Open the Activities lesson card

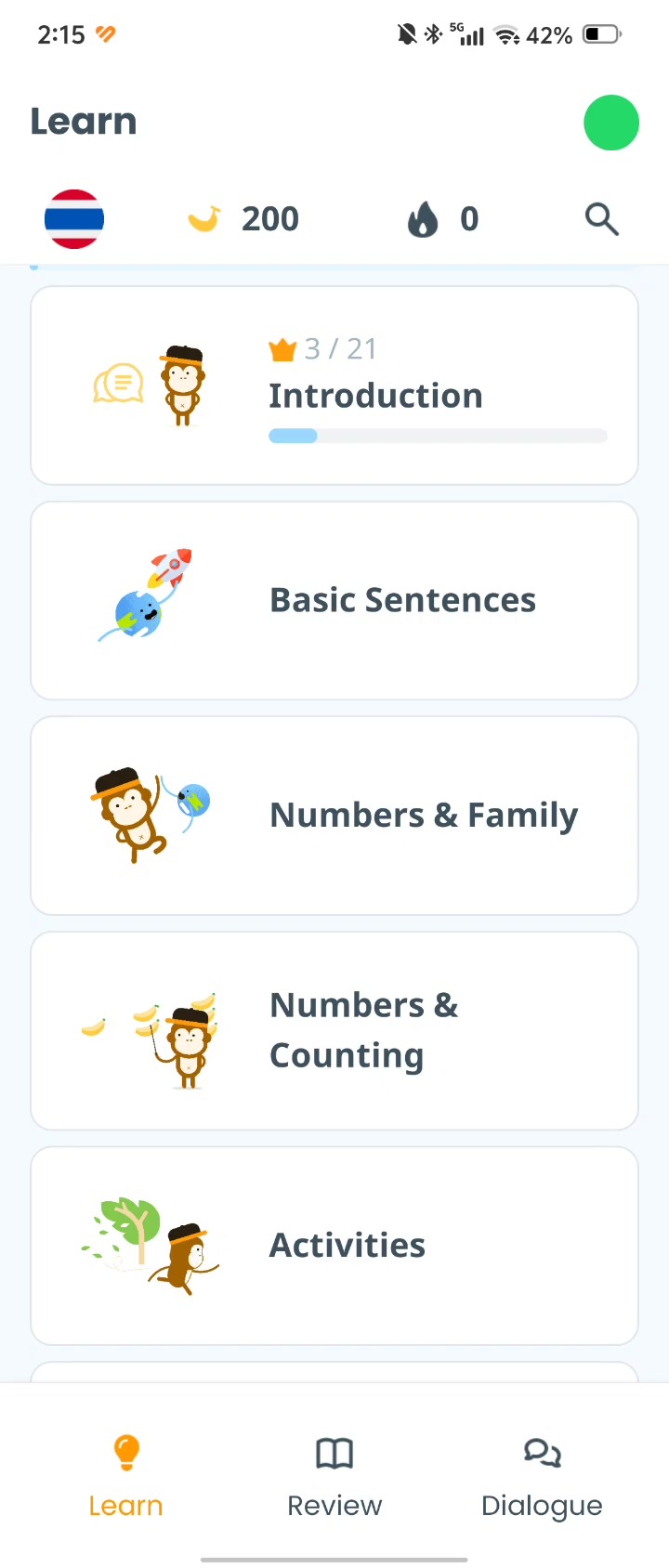point(334,1246)
